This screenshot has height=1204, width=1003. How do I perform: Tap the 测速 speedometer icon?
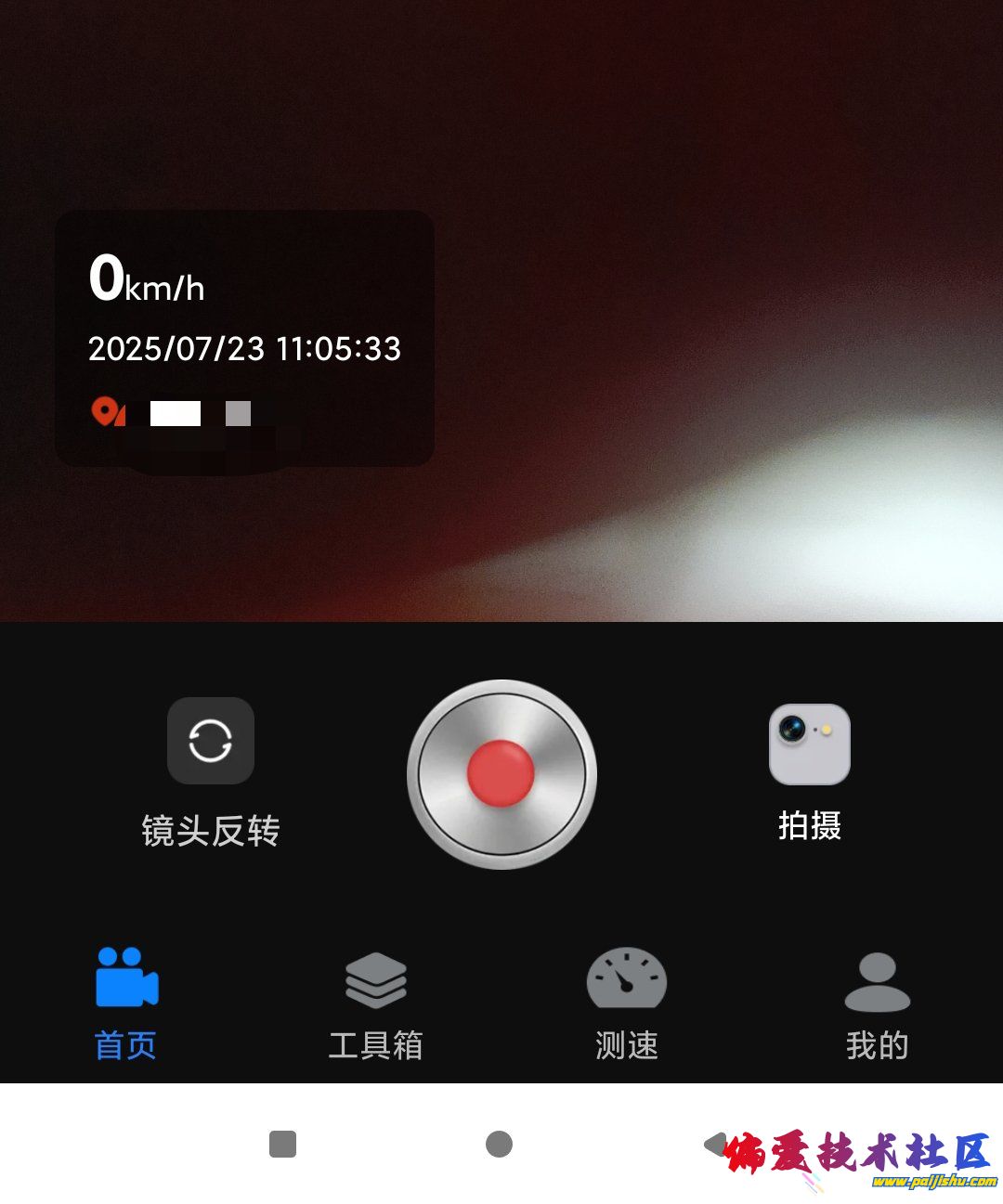(626, 977)
